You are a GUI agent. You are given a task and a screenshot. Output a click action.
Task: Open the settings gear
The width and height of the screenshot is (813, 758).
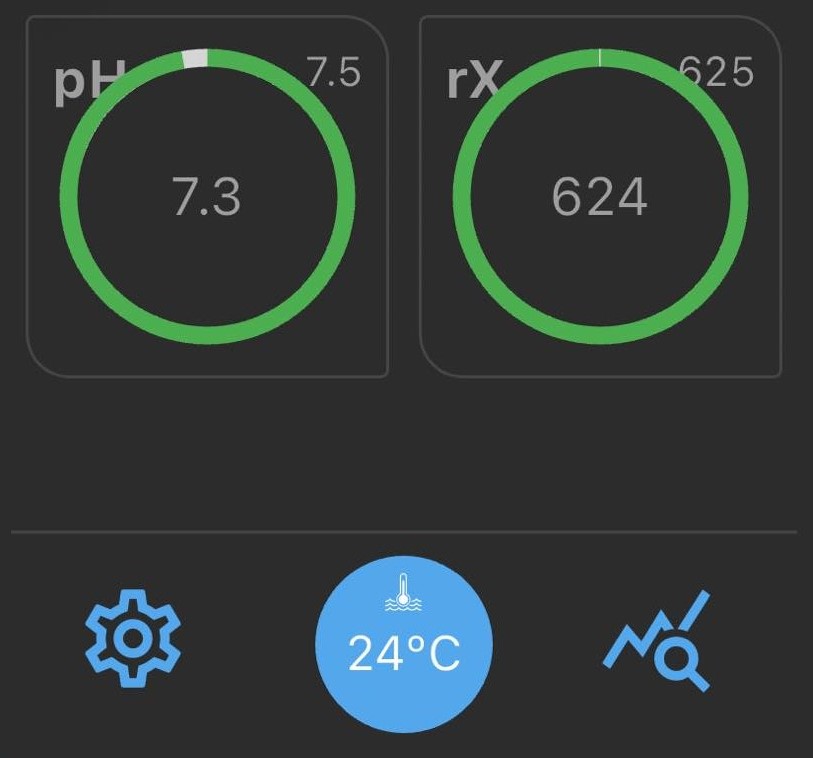(x=132, y=638)
